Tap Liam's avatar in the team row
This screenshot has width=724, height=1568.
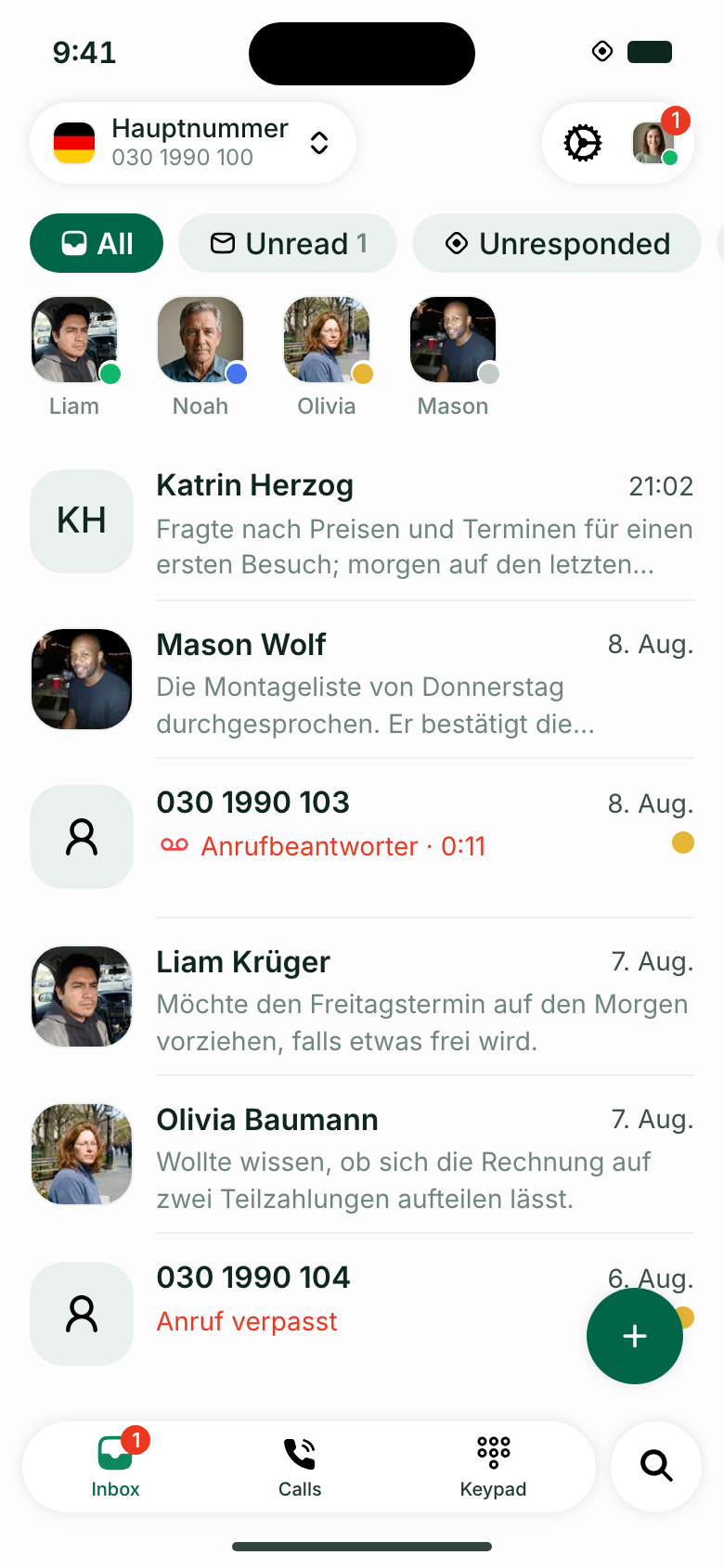tap(74, 340)
